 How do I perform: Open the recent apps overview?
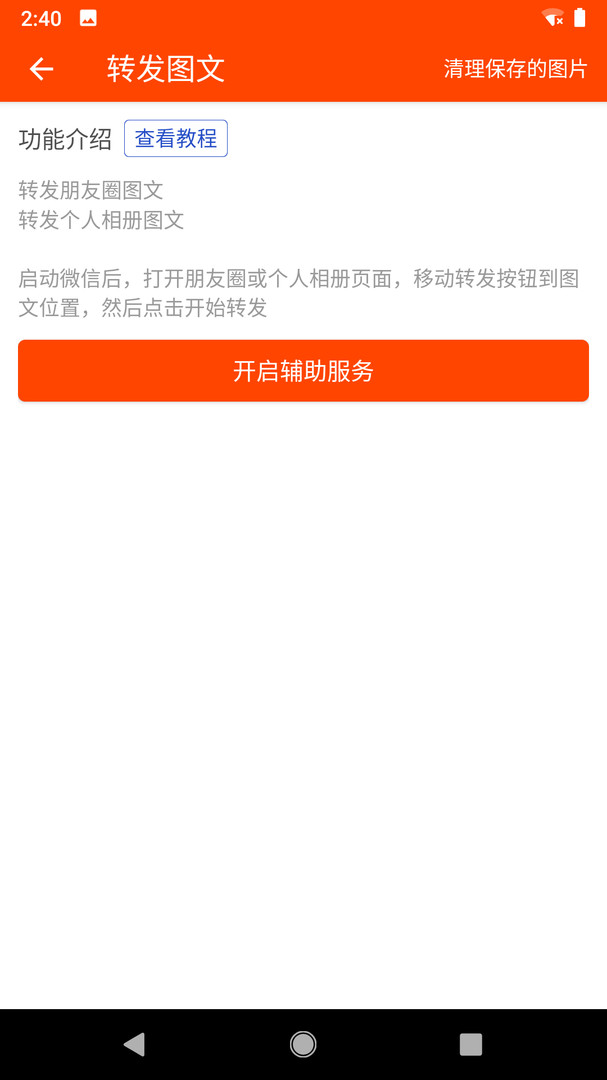point(470,1044)
